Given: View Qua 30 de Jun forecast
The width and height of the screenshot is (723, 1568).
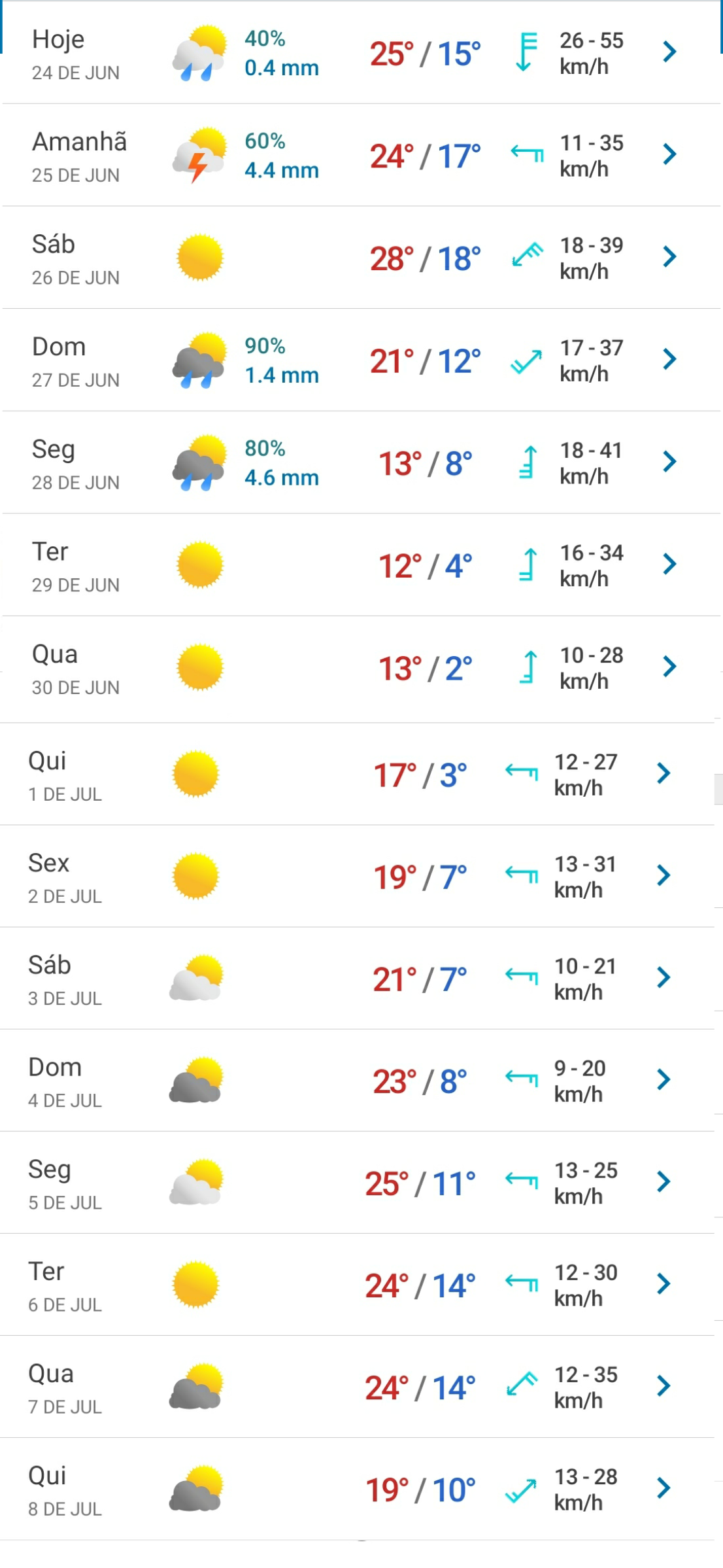Looking at the screenshot, I should [x=361, y=669].
